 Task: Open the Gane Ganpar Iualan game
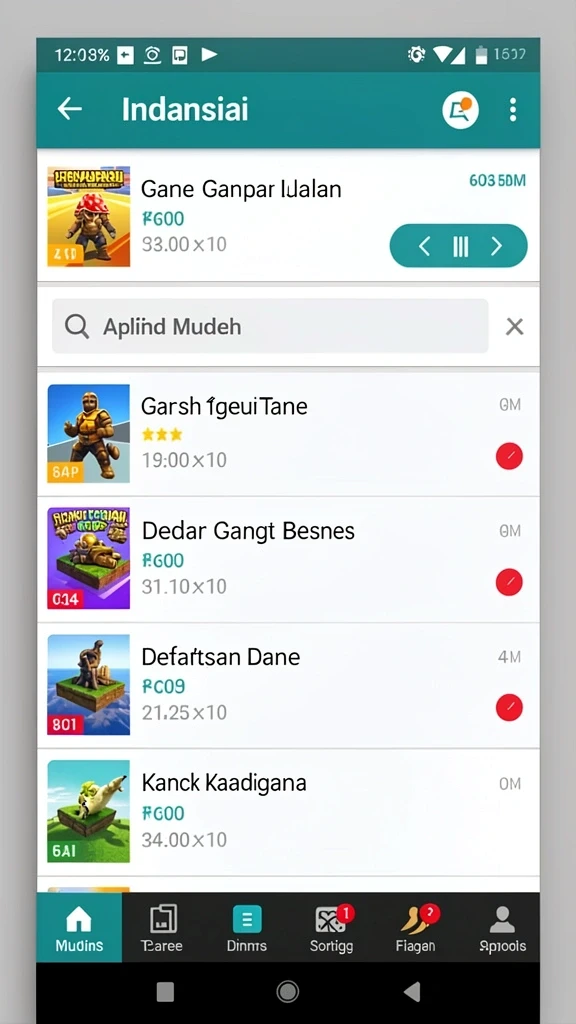tap(288, 216)
